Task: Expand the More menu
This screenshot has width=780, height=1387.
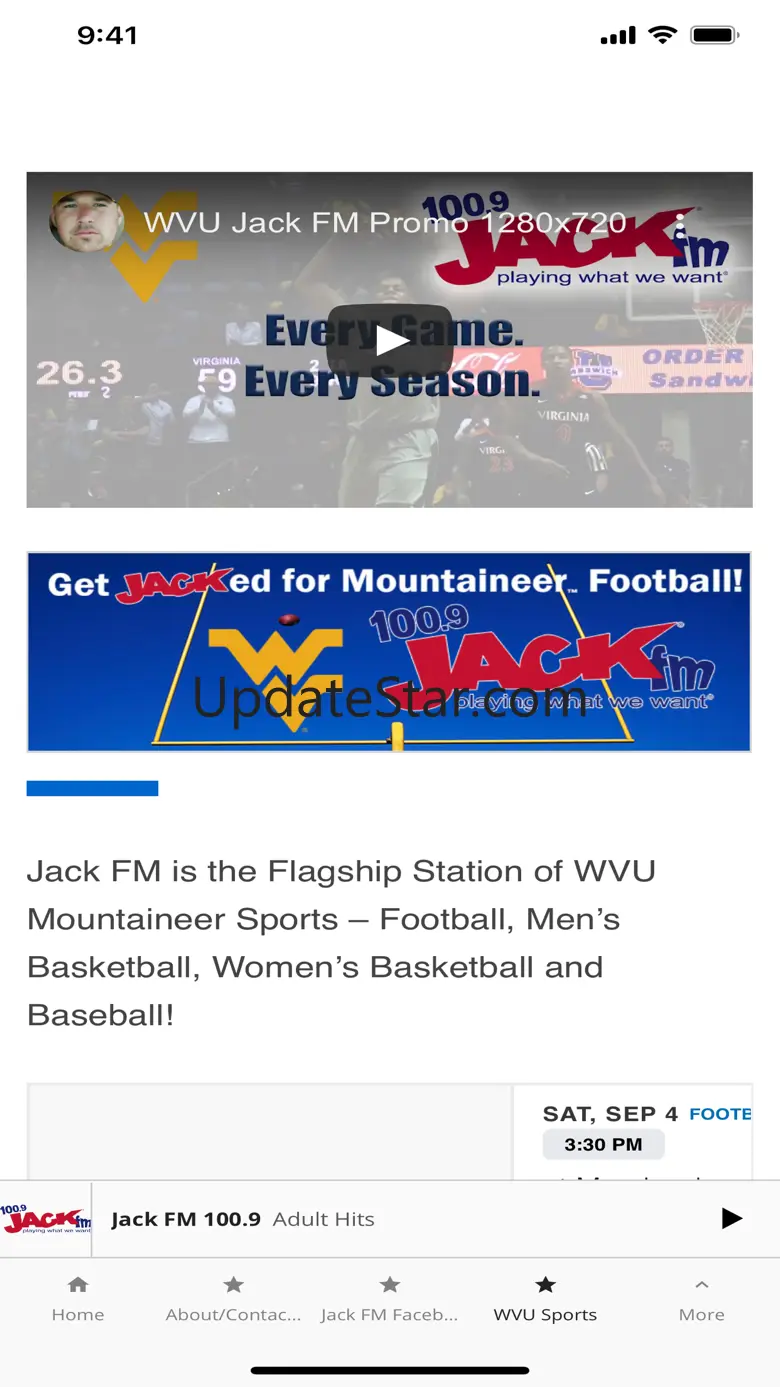Action: [701, 1299]
